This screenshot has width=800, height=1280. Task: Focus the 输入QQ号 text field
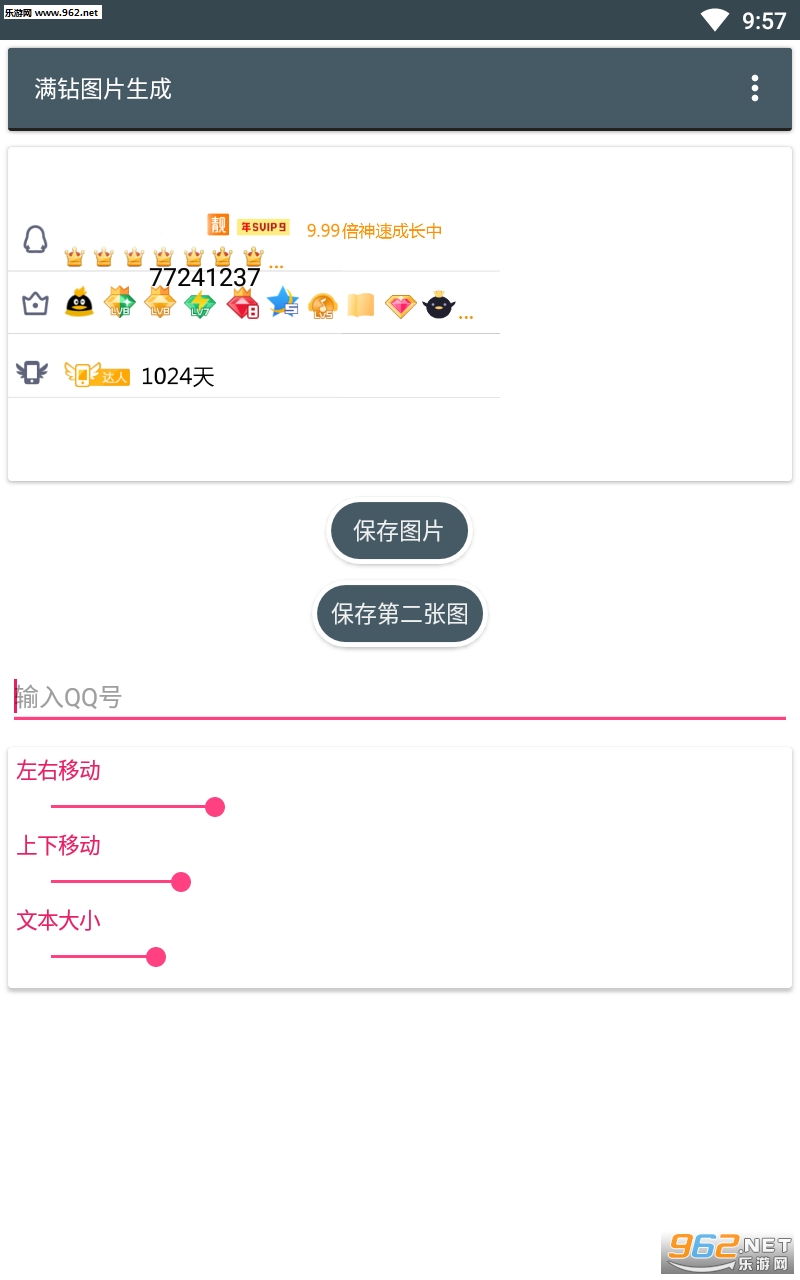400,697
